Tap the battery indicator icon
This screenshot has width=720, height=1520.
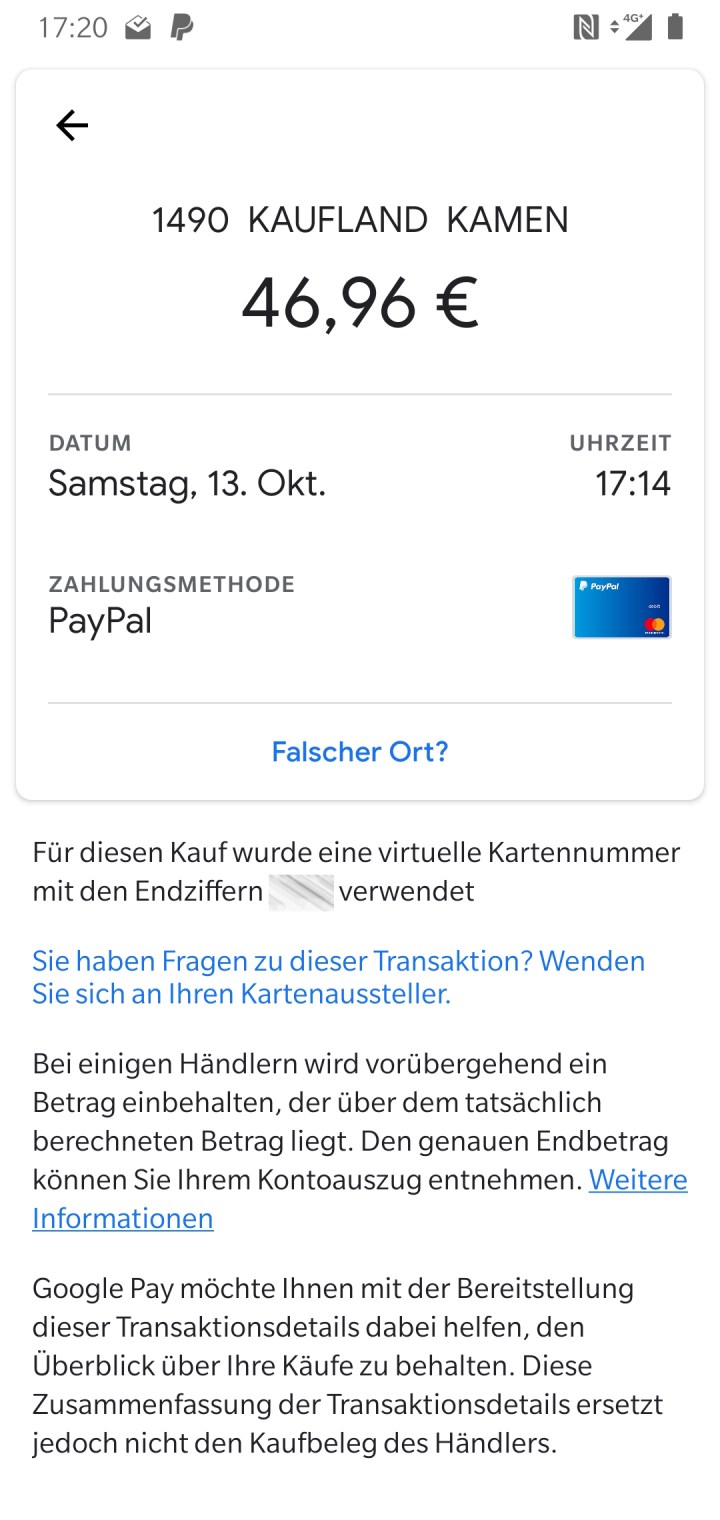(x=676, y=27)
